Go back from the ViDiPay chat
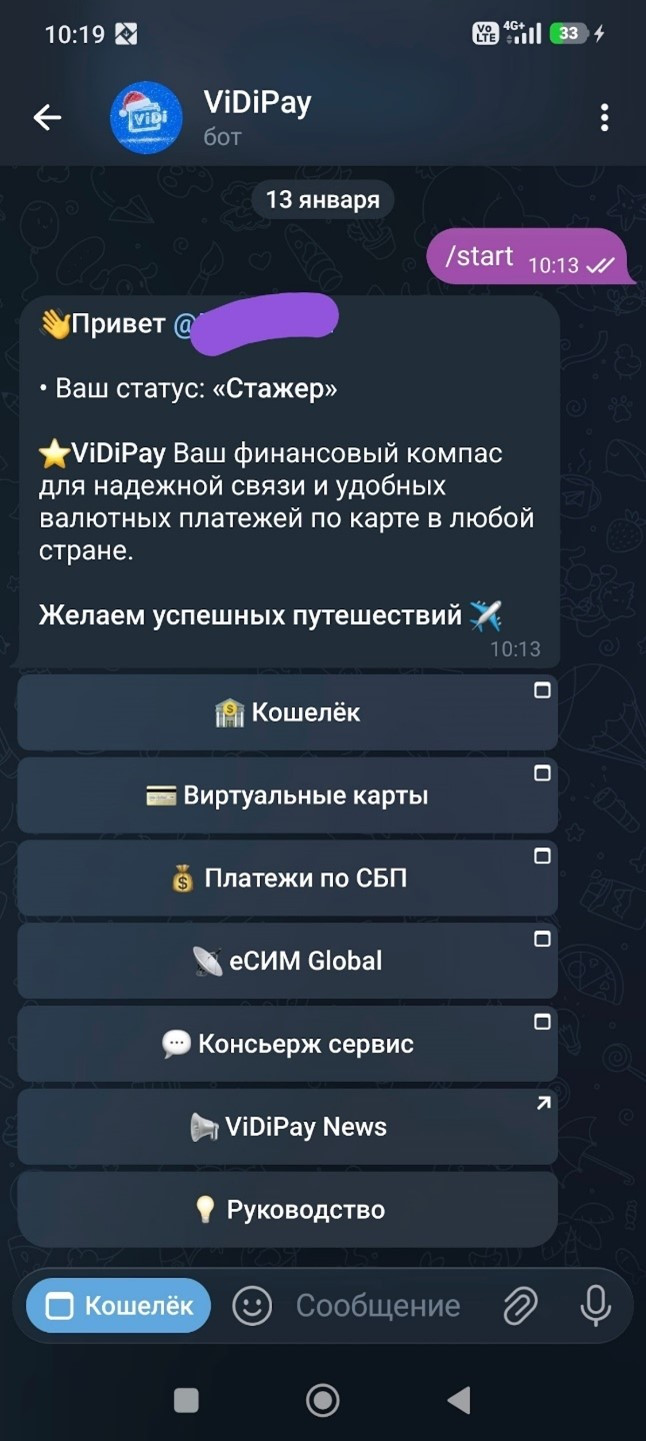The width and height of the screenshot is (646, 1441). [x=47, y=118]
